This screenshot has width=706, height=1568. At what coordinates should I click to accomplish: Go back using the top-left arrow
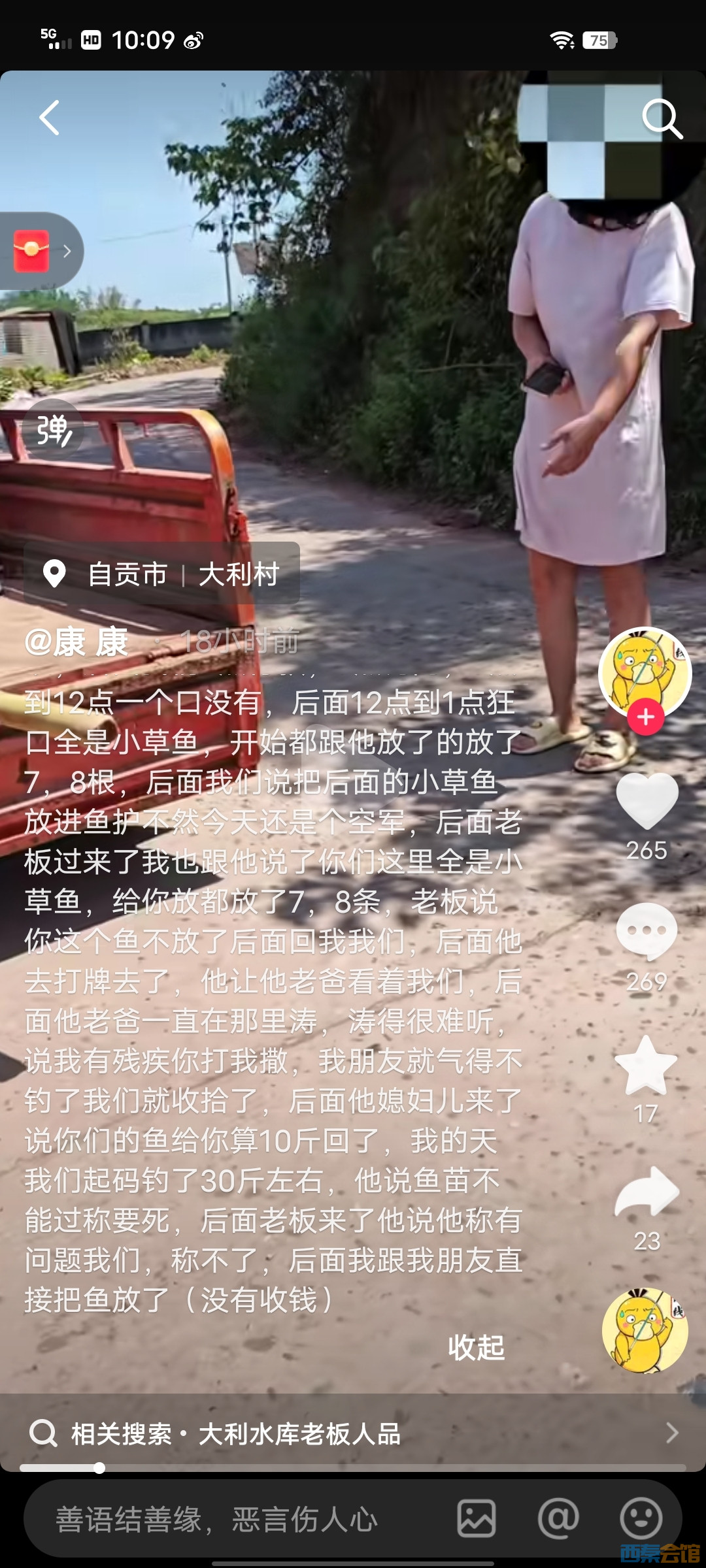pos(50,118)
